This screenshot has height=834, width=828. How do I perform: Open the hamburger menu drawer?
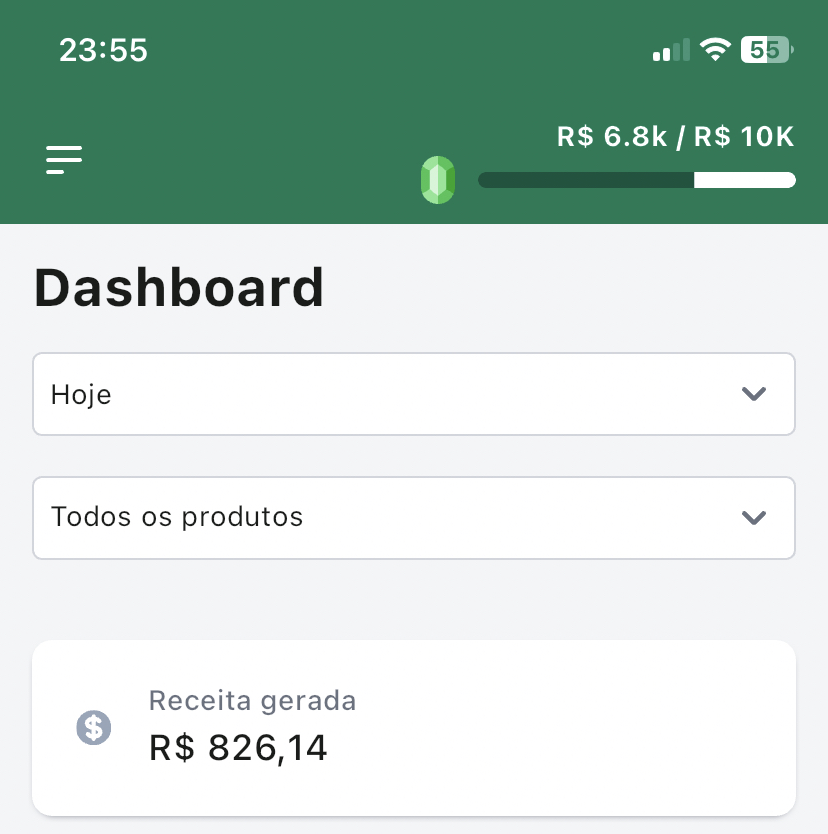click(64, 160)
